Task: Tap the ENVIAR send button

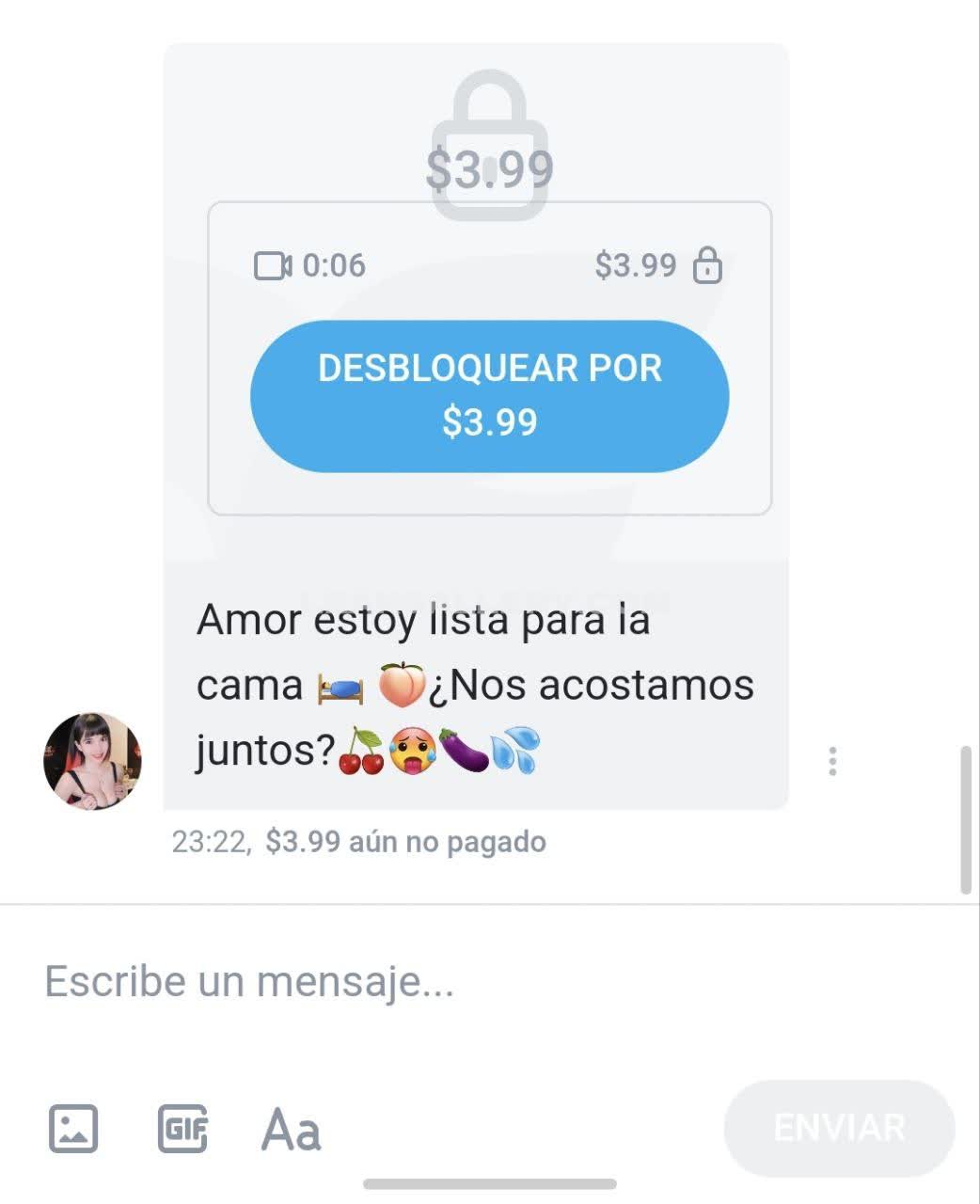Action: (x=839, y=1128)
